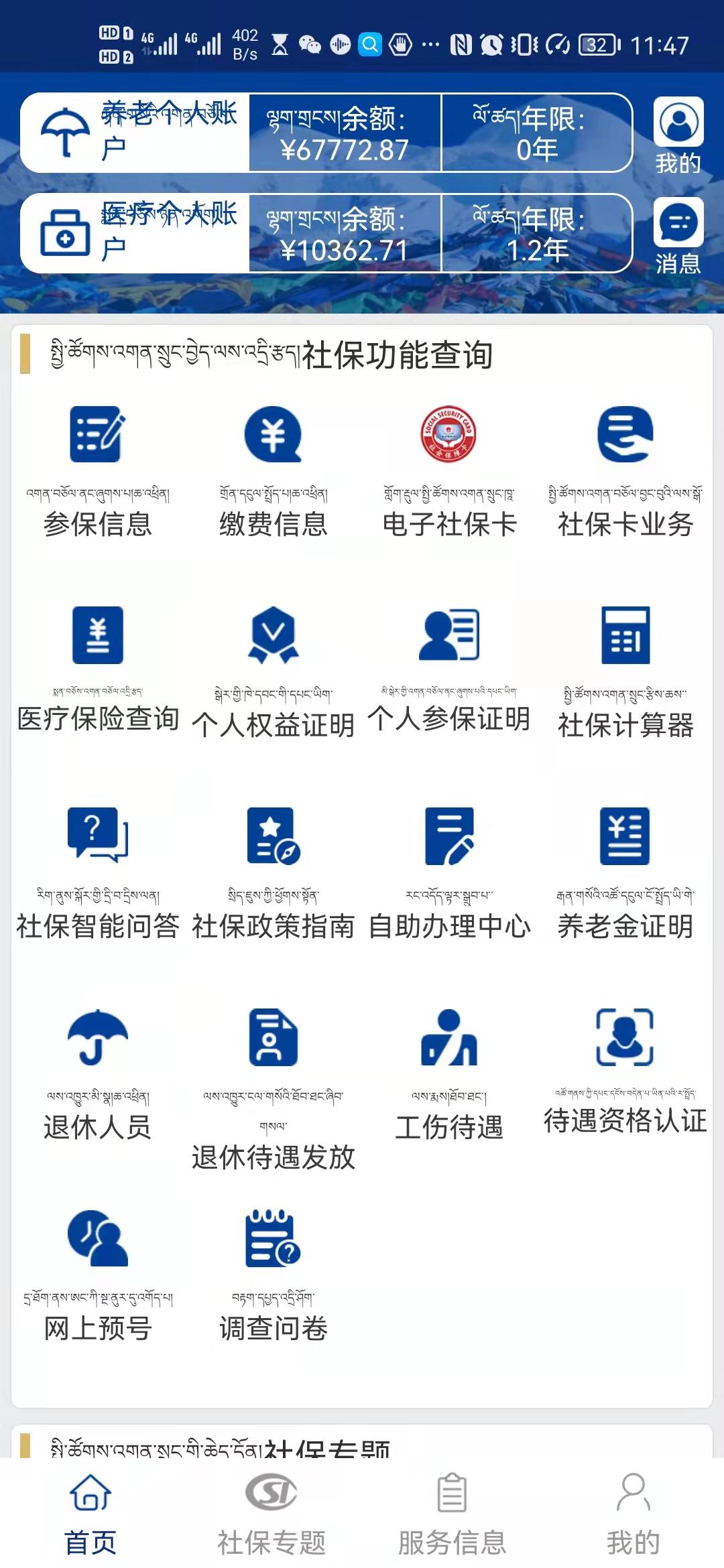
Task: Select 个人权益证明
Action: click(273, 670)
